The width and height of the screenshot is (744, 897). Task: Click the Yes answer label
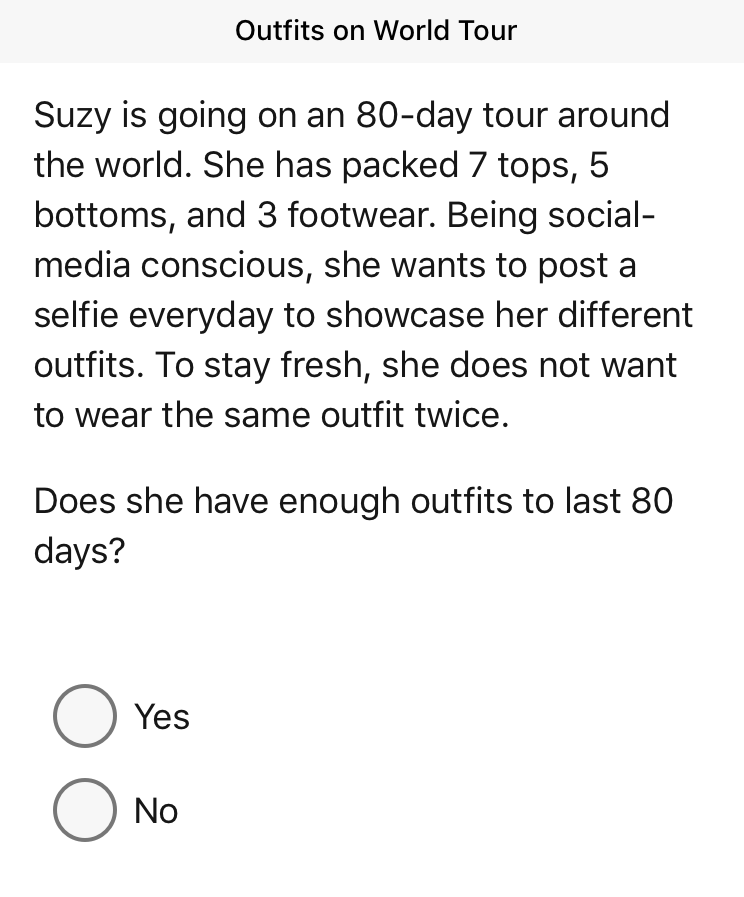[x=161, y=716]
